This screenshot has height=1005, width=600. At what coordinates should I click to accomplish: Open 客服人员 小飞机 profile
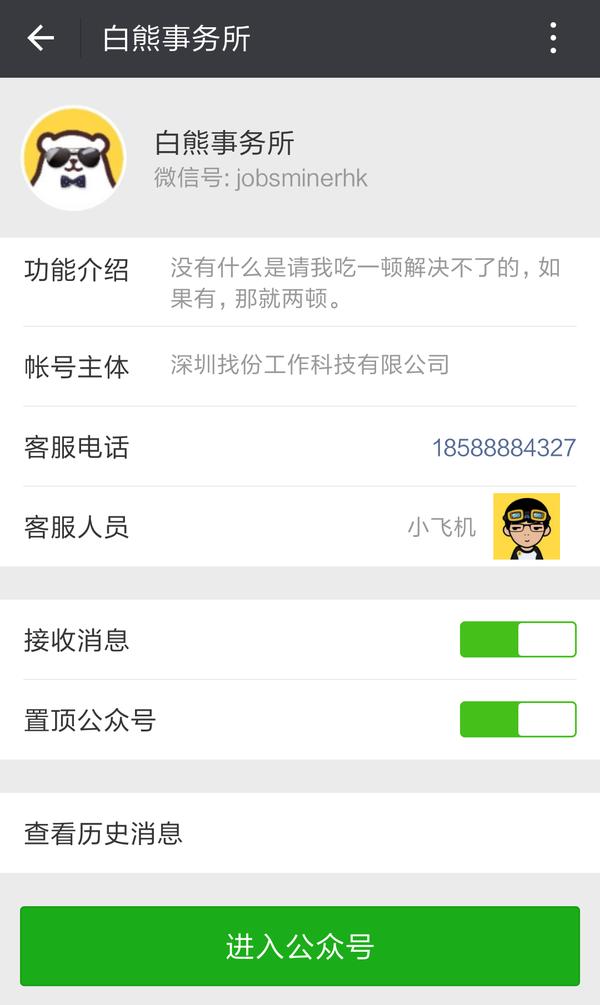[x=526, y=526]
